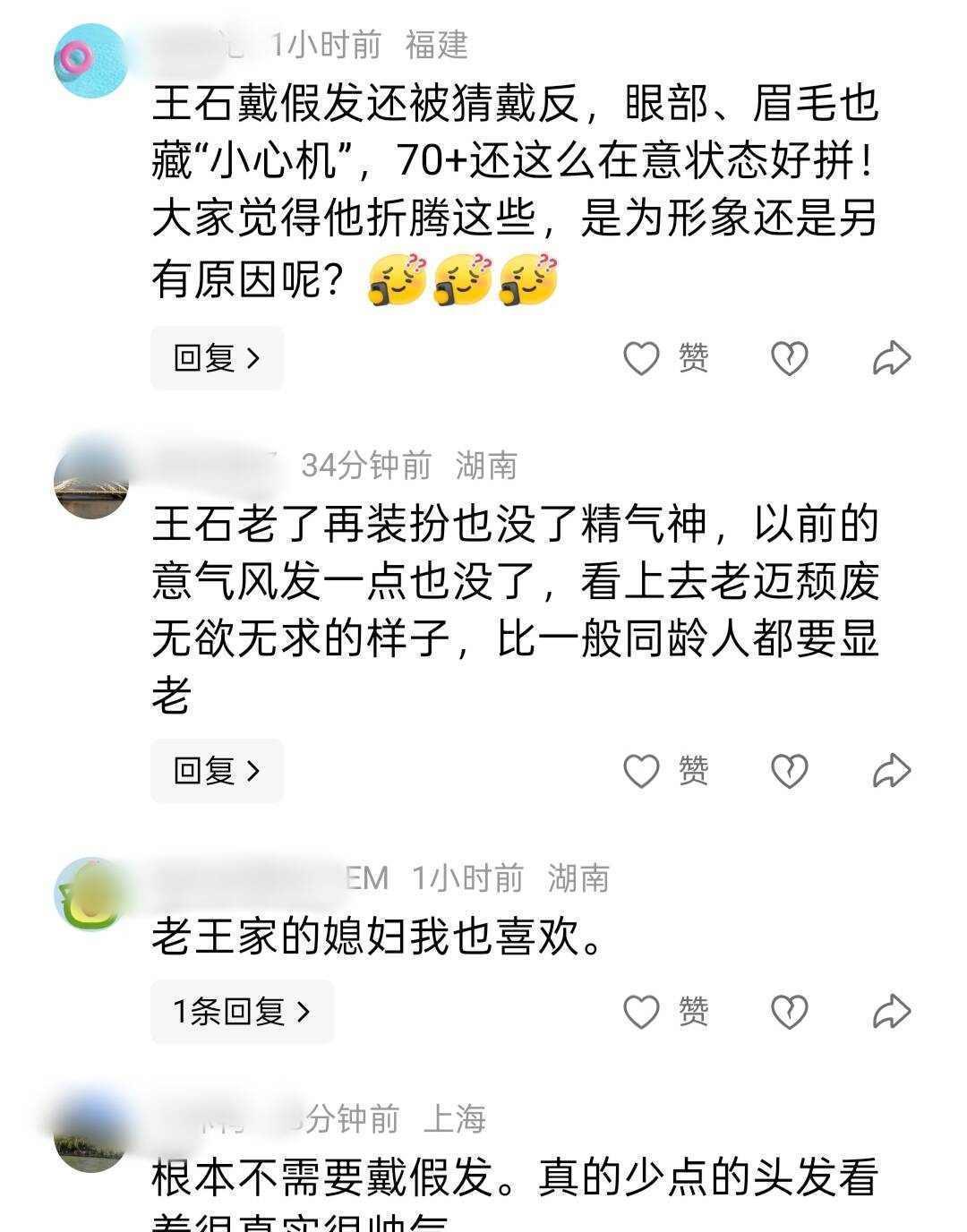Share the Fujian comment about 王石's wig
The height and width of the screenshot is (1232, 967).
coord(891,359)
